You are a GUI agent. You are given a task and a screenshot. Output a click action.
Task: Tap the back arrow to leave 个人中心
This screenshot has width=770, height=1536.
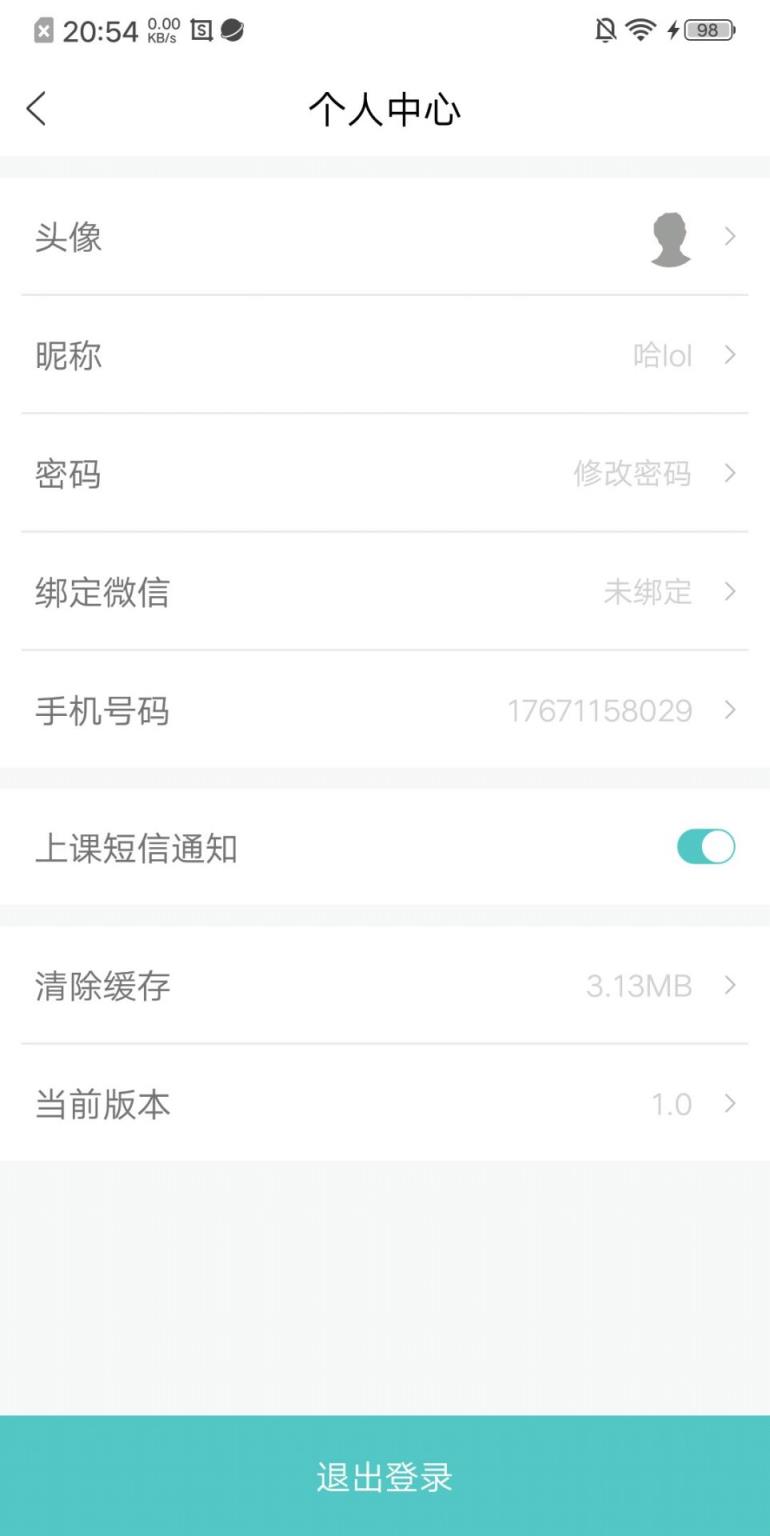pos(36,110)
